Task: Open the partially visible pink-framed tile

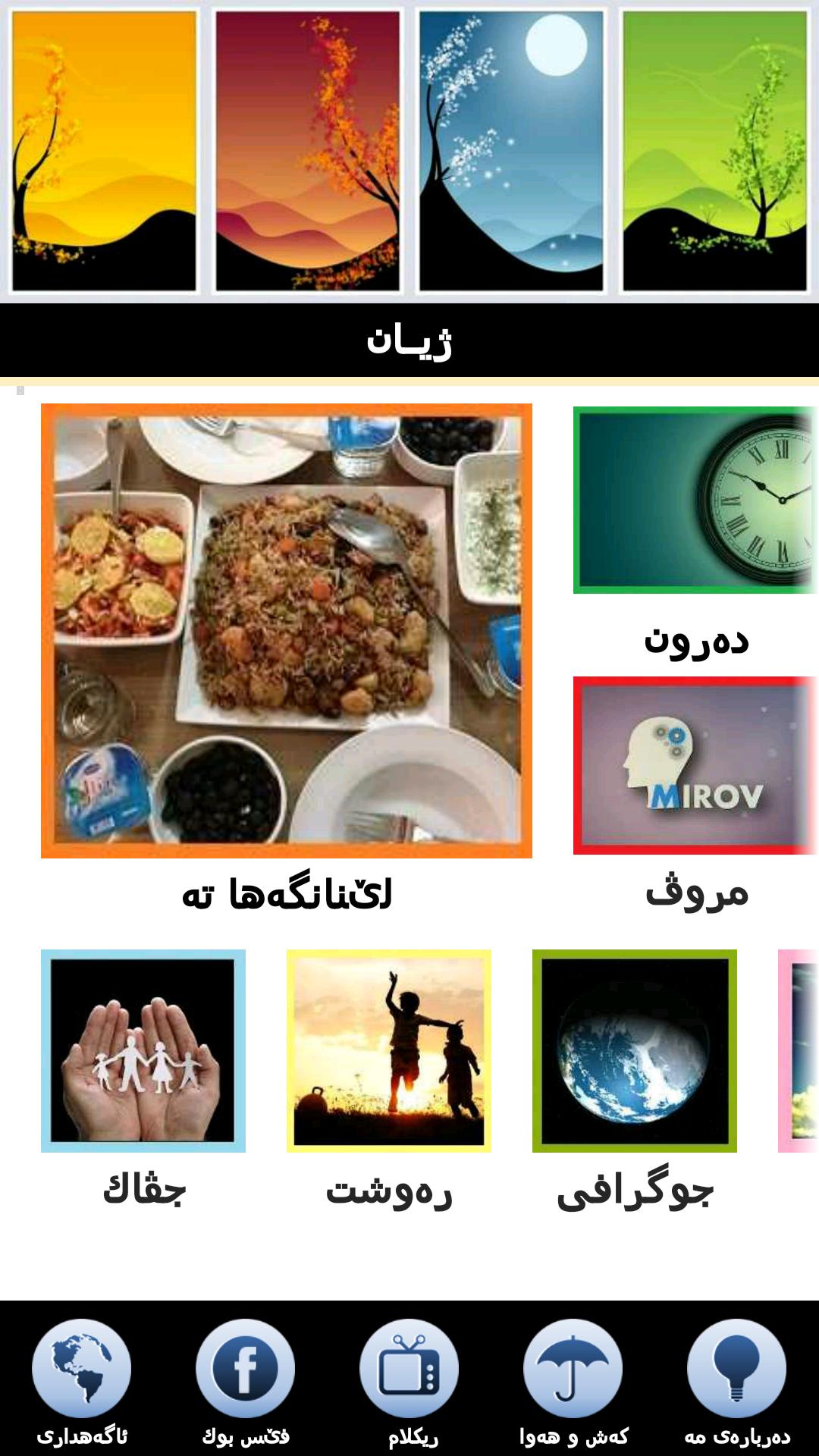Action: point(799,1051)
